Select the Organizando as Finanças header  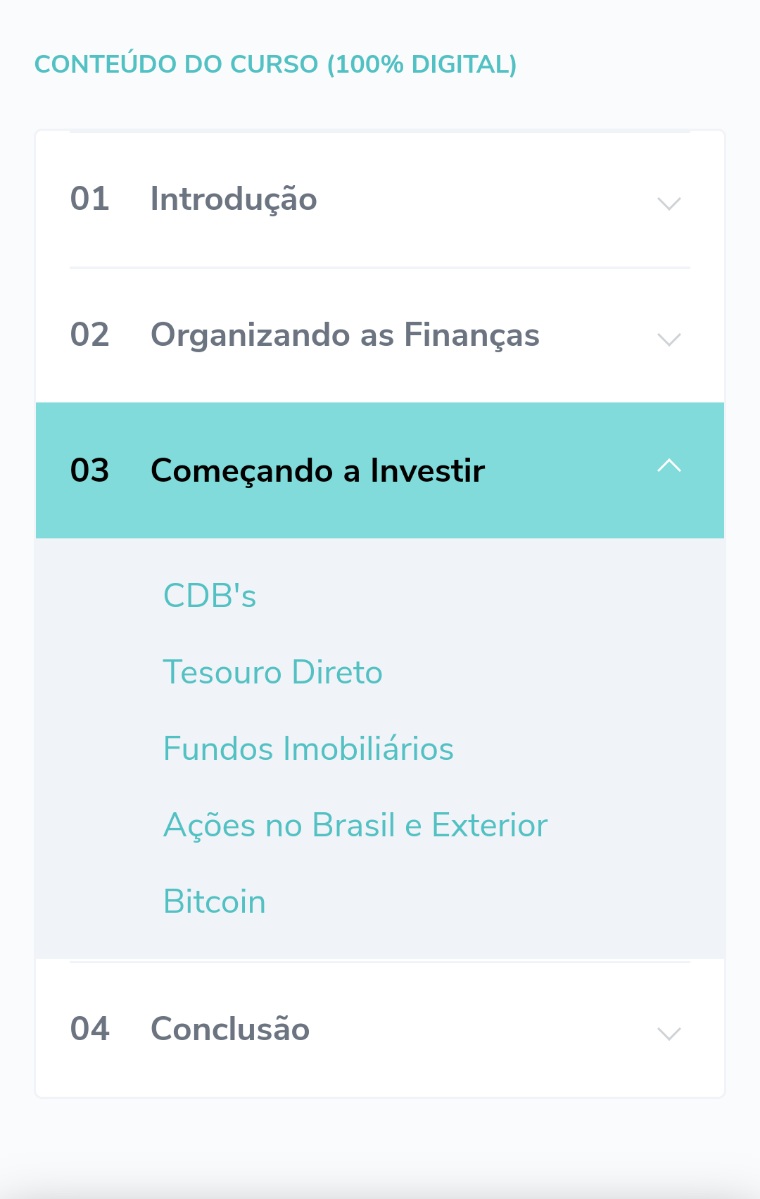[343, 336]
